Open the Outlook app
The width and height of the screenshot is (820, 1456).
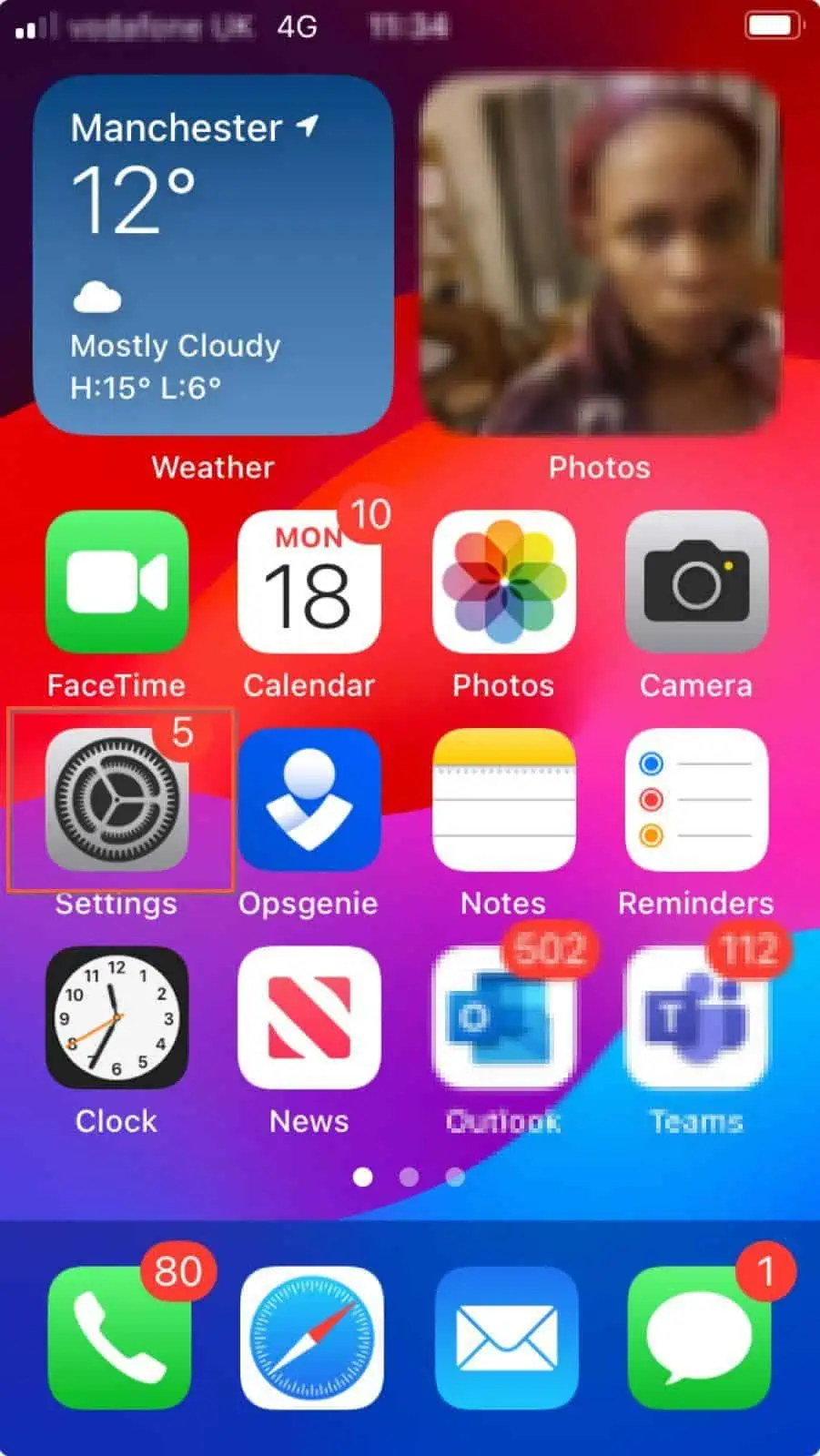[x=503, y=1017]
